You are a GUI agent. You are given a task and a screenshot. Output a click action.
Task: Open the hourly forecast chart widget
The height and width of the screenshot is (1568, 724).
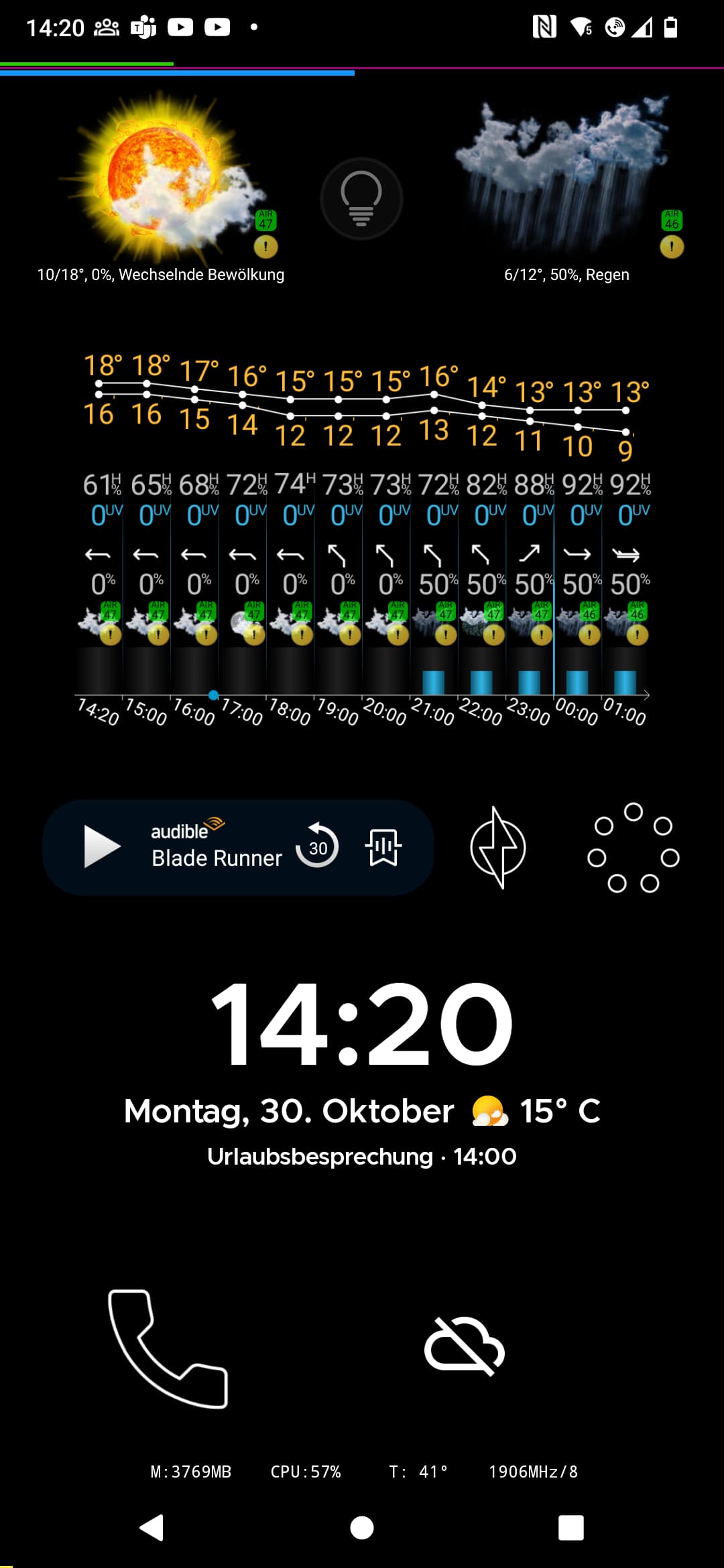click(x=362, y=536)
